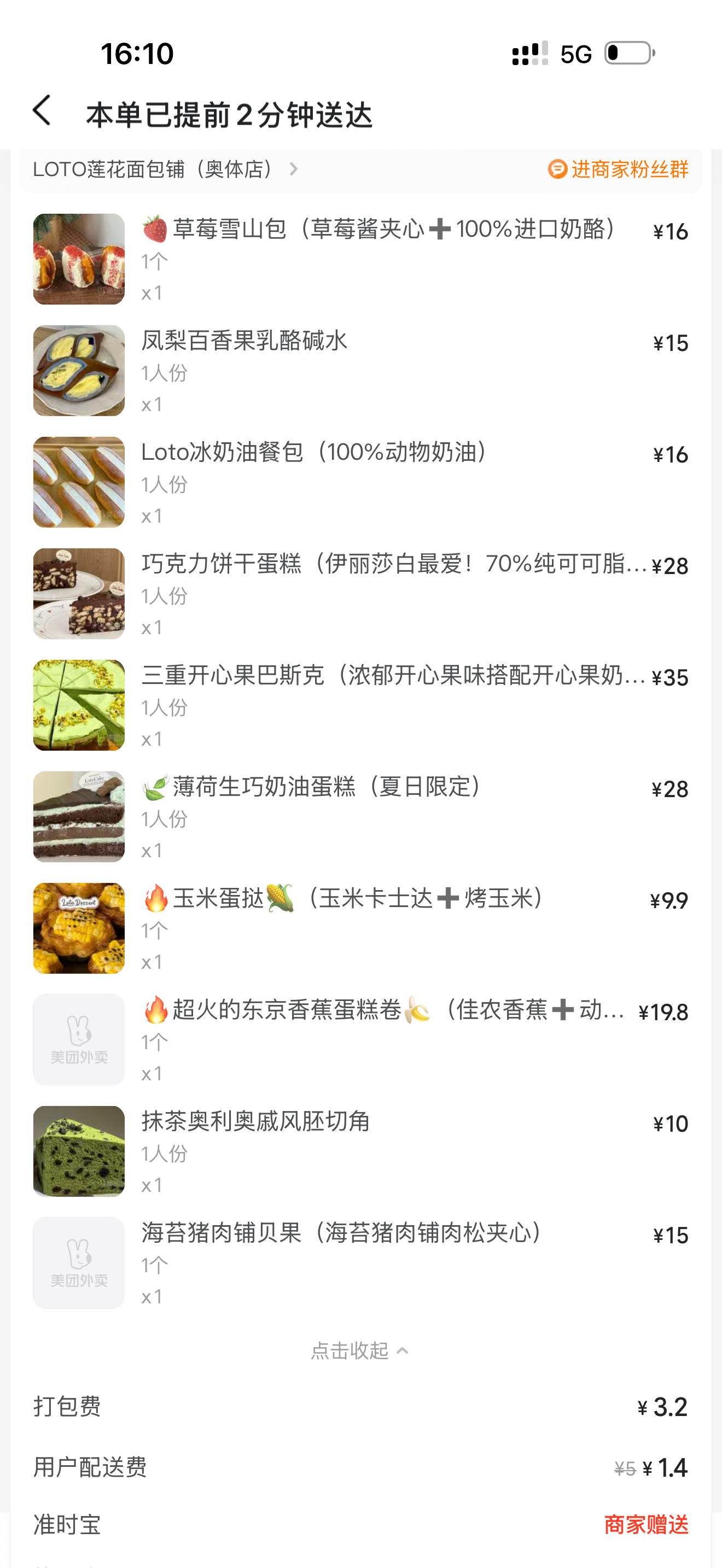Go back using the back arrow
Viewport: 722px width, 1568px height.
pos(42,112)
